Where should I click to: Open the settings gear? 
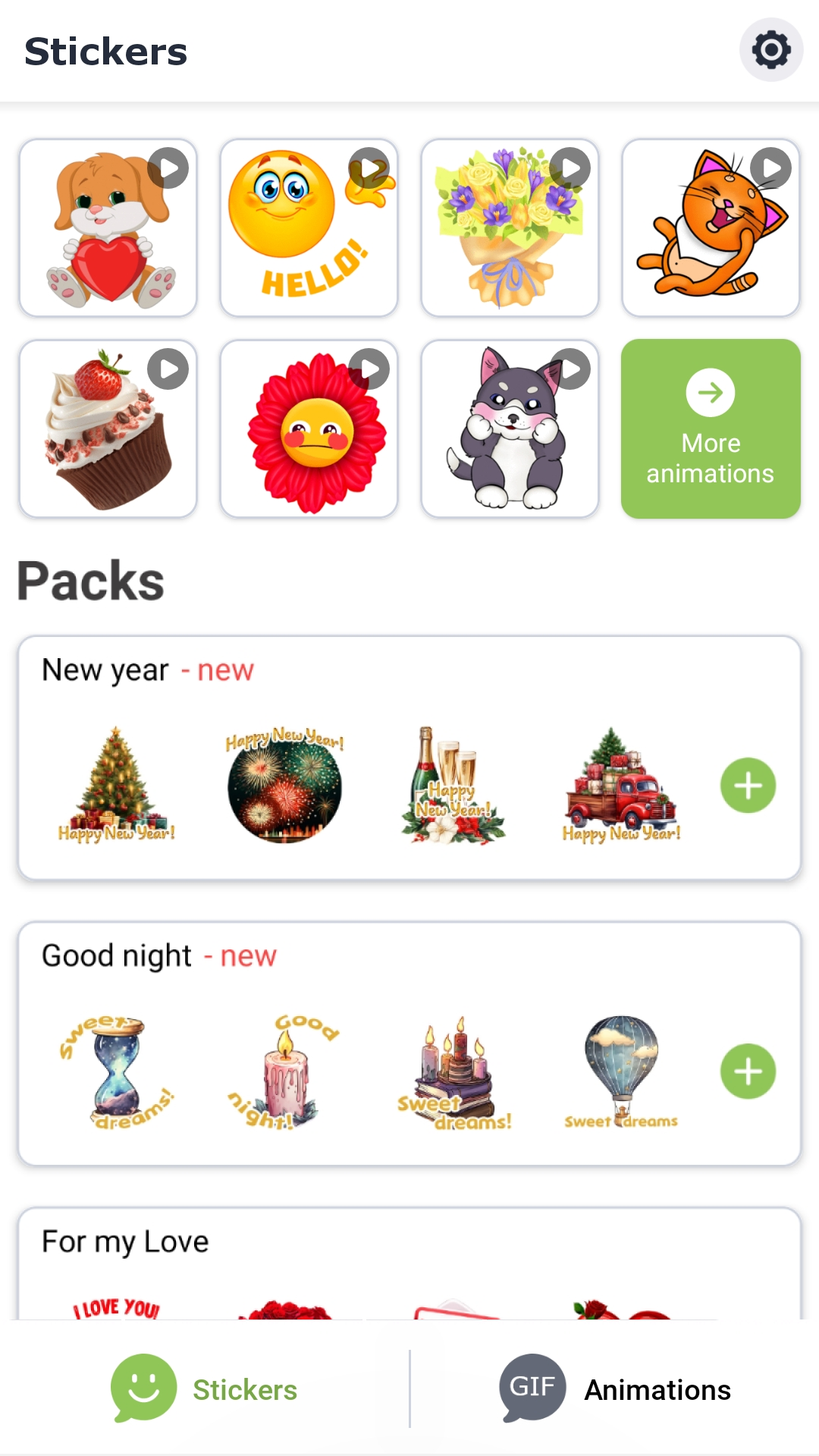point(770,50)
